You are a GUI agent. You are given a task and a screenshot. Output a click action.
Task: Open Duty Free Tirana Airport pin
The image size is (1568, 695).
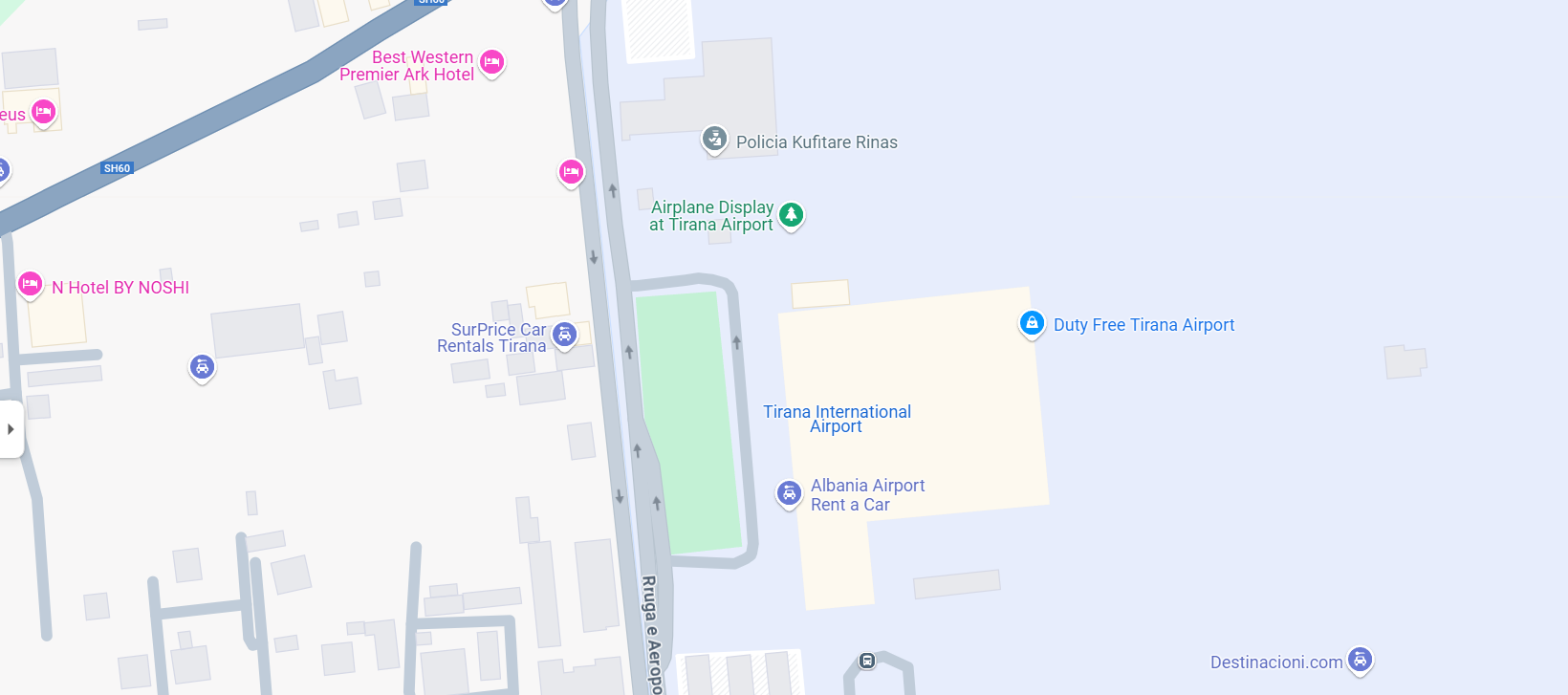[x=1032, y=324]
